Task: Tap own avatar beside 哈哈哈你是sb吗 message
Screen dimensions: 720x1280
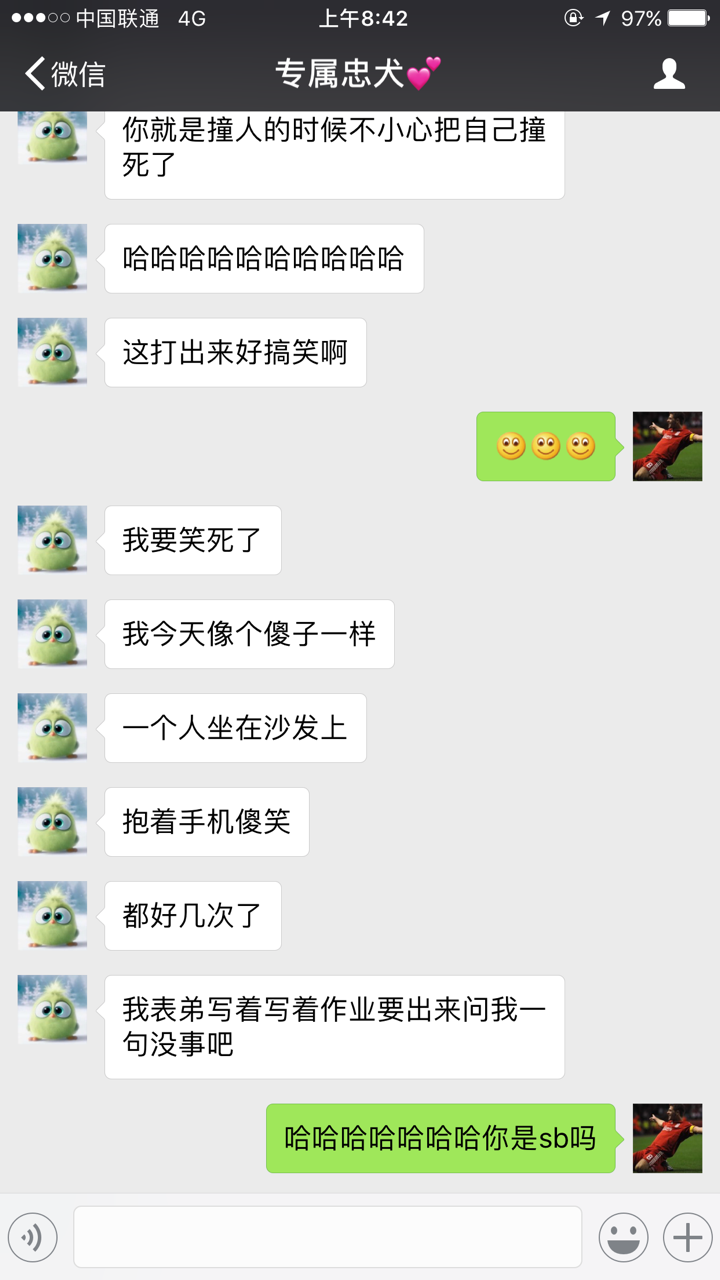Action: (x=667, y=1138)
